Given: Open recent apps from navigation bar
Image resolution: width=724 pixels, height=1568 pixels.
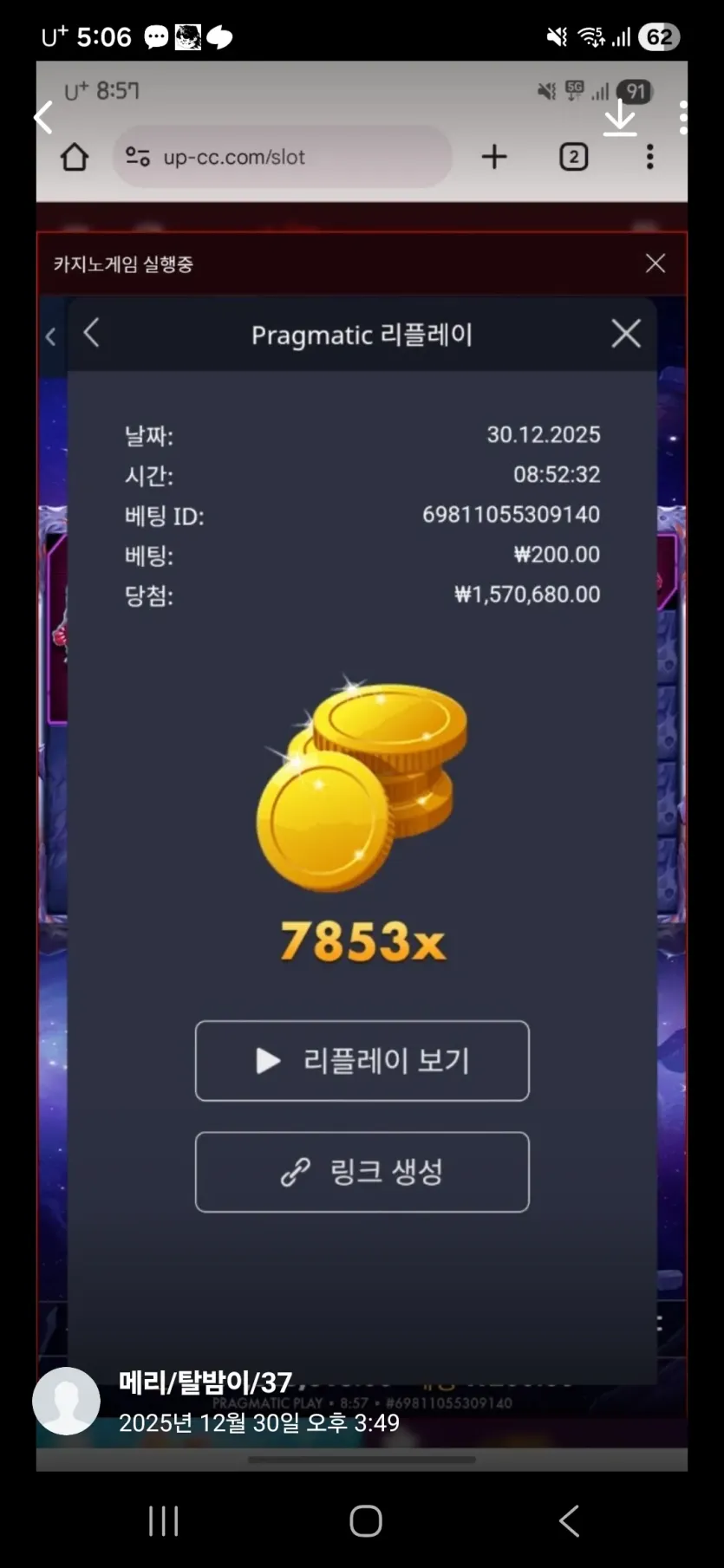Looking at the screenshot, I should click(163, 1520).
